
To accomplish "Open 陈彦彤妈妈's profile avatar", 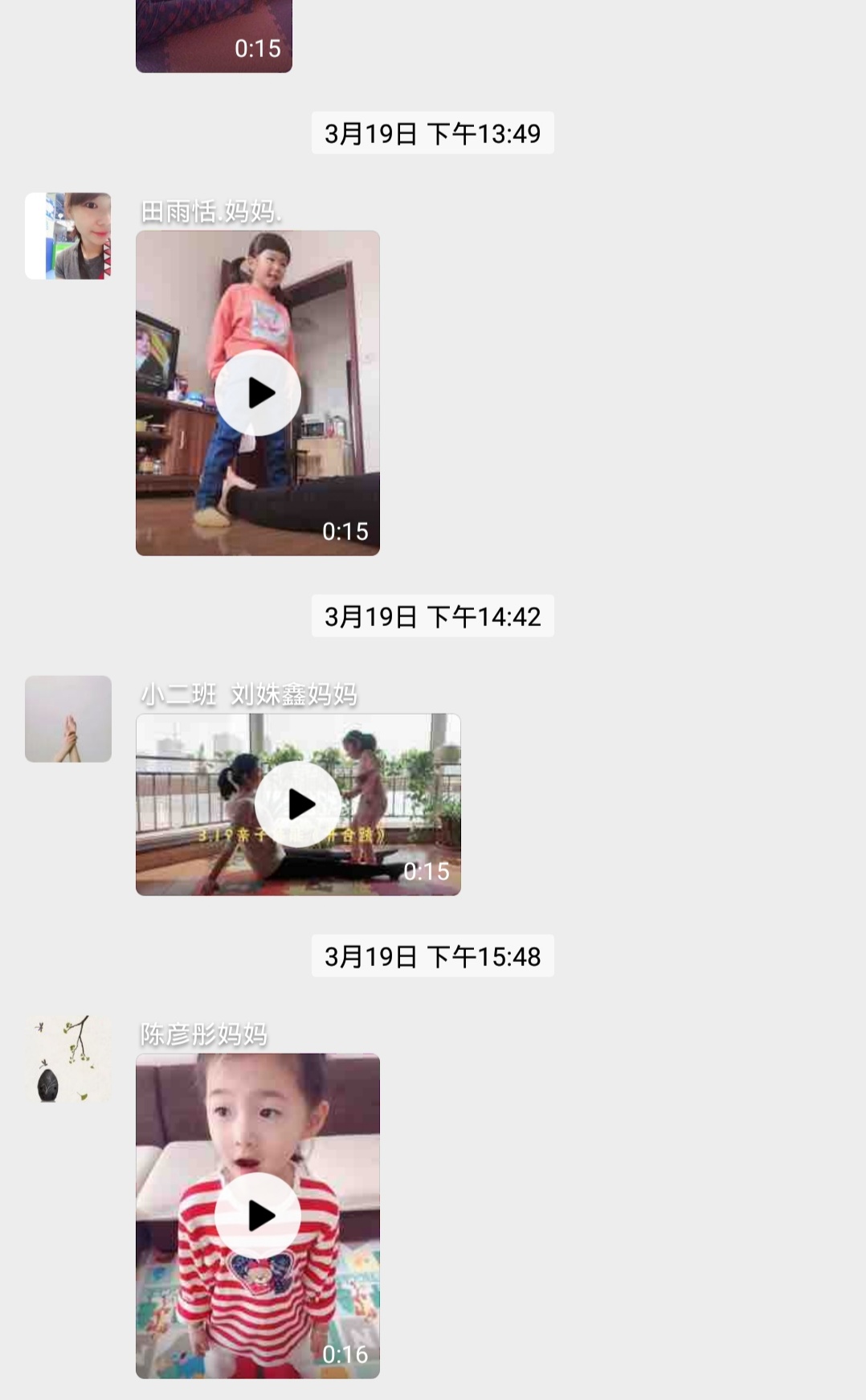I will (x=68, y=1058).
